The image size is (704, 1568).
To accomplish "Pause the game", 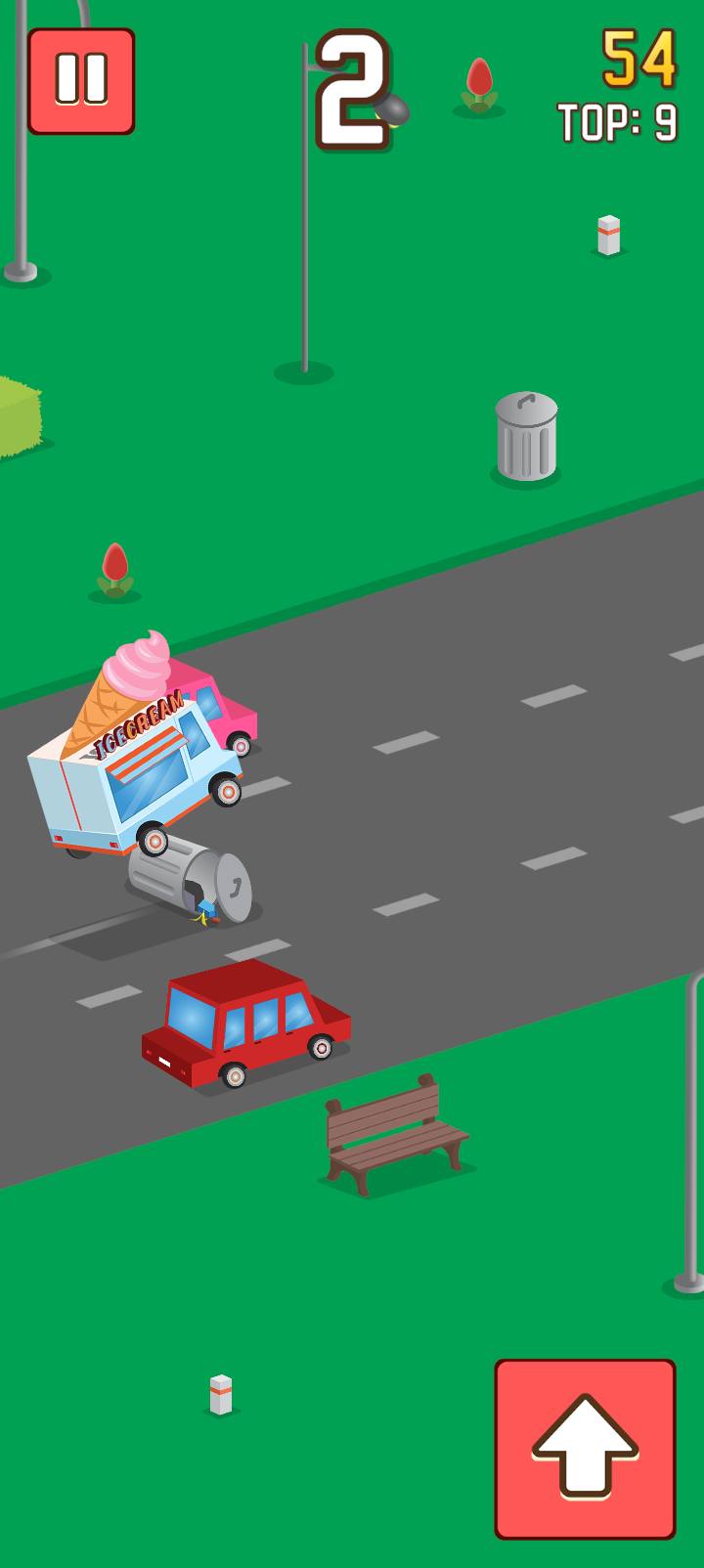I will (x=81, y=81).
